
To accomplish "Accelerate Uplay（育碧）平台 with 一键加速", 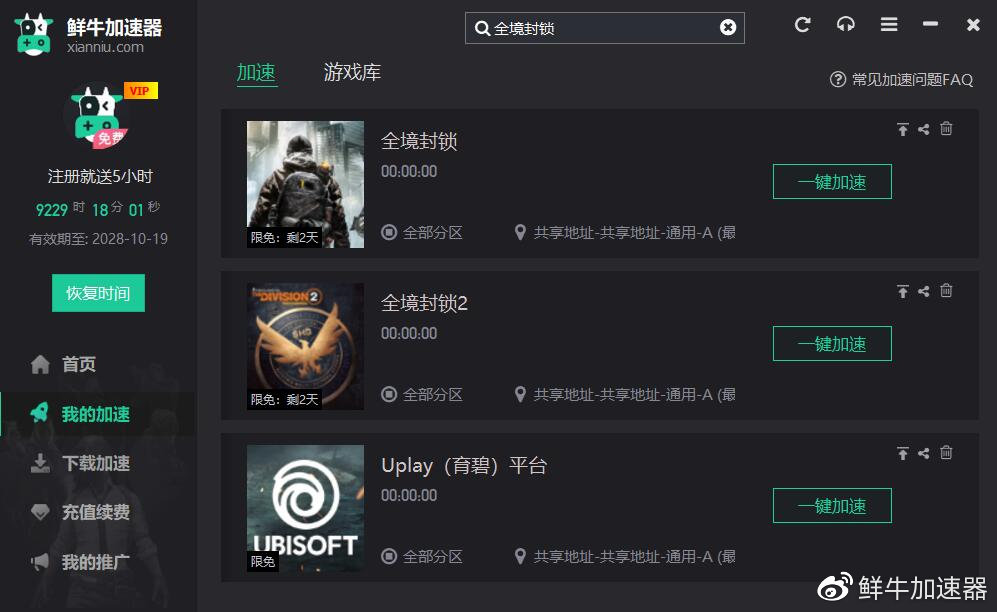I will (832, 506).
